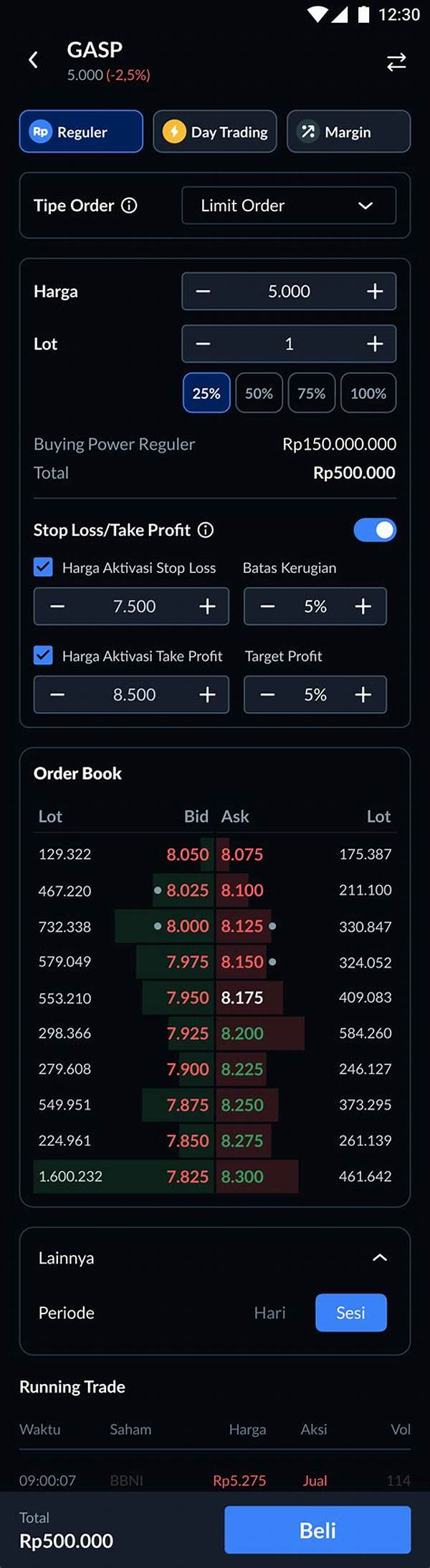Go back using the arrow icon

click(33, 60)
